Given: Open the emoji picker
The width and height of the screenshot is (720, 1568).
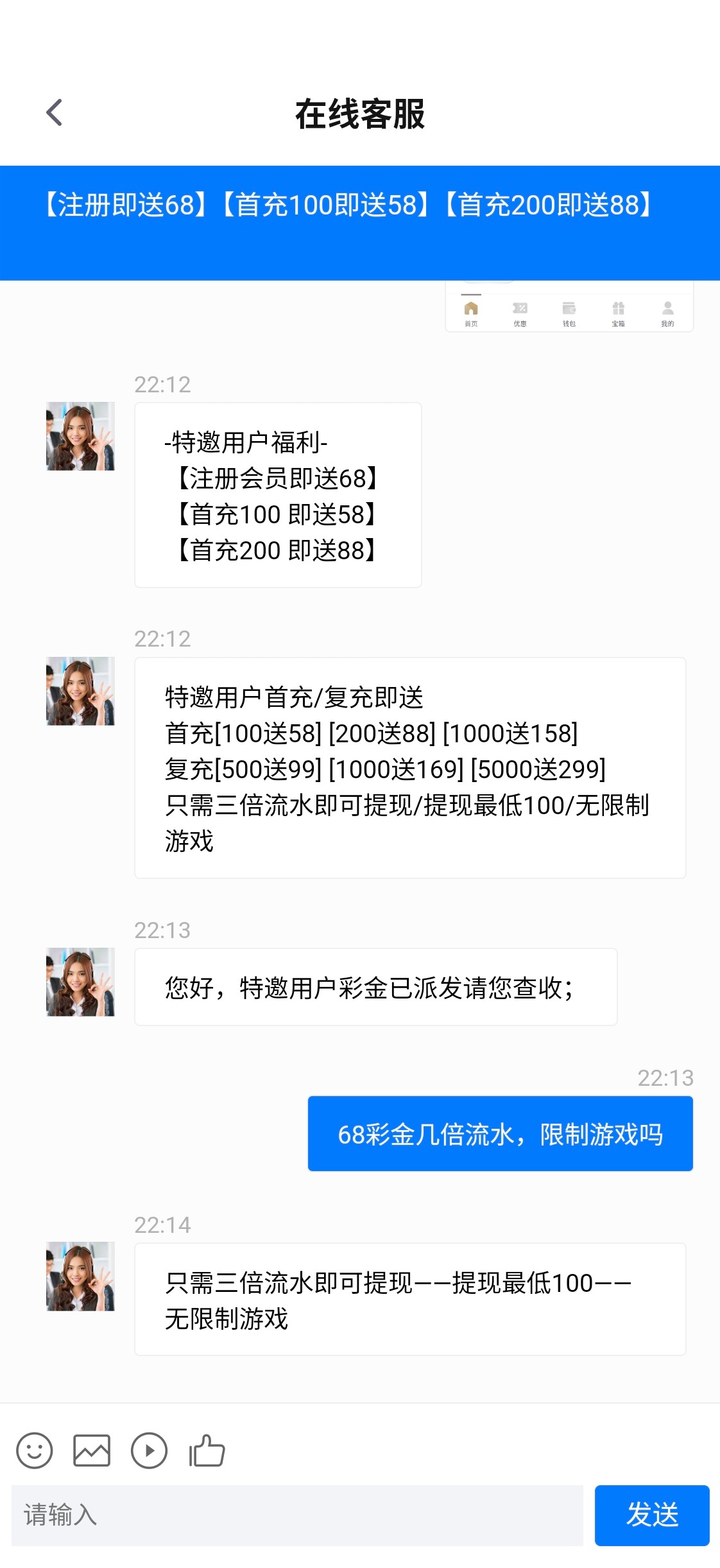Looking at the screenshot, I should click(x=34, y=1450).
